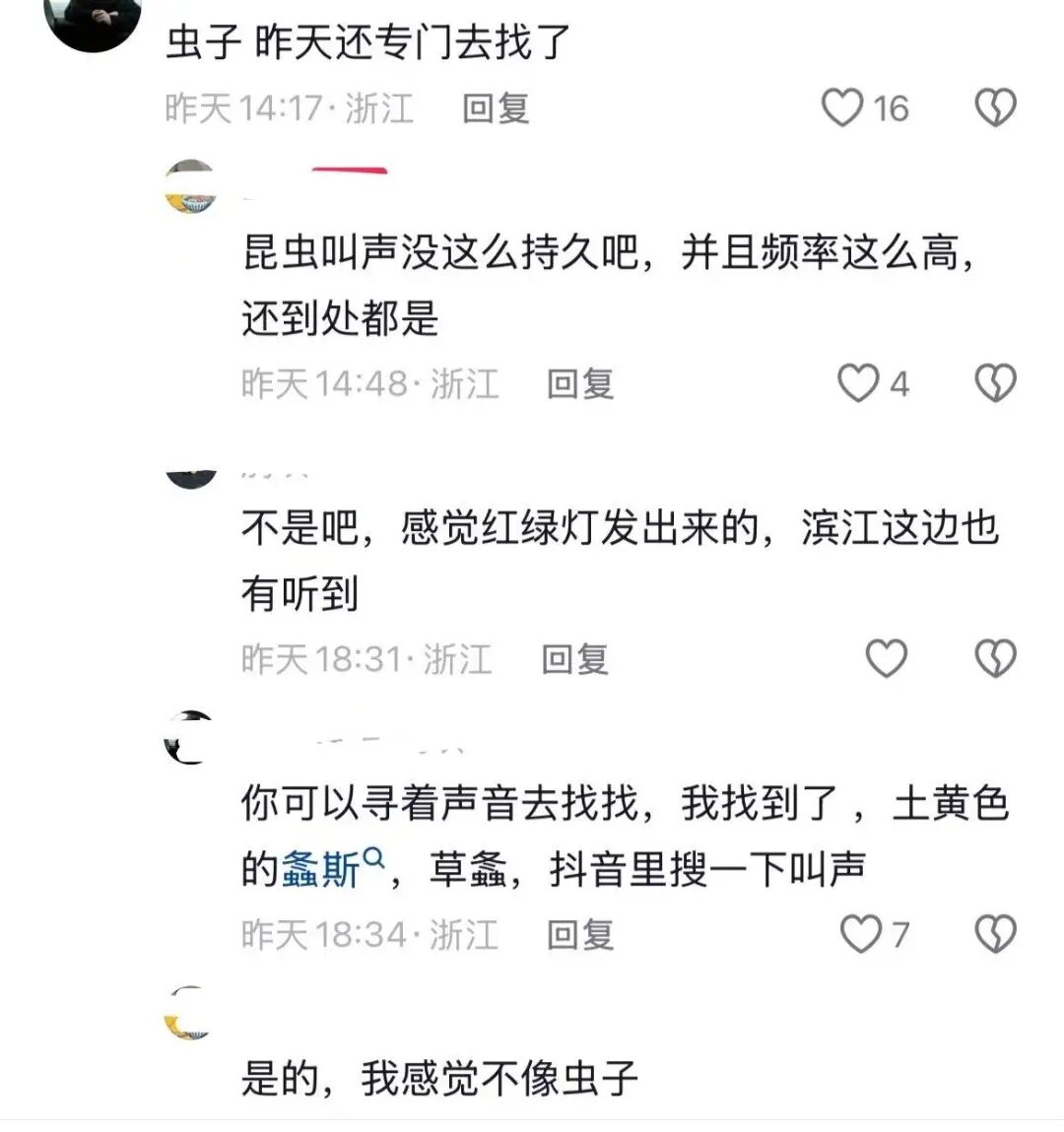Open the profile avatar of the 14:48 commenter
Screen dimensions: 1064x1132
point(190,187)
